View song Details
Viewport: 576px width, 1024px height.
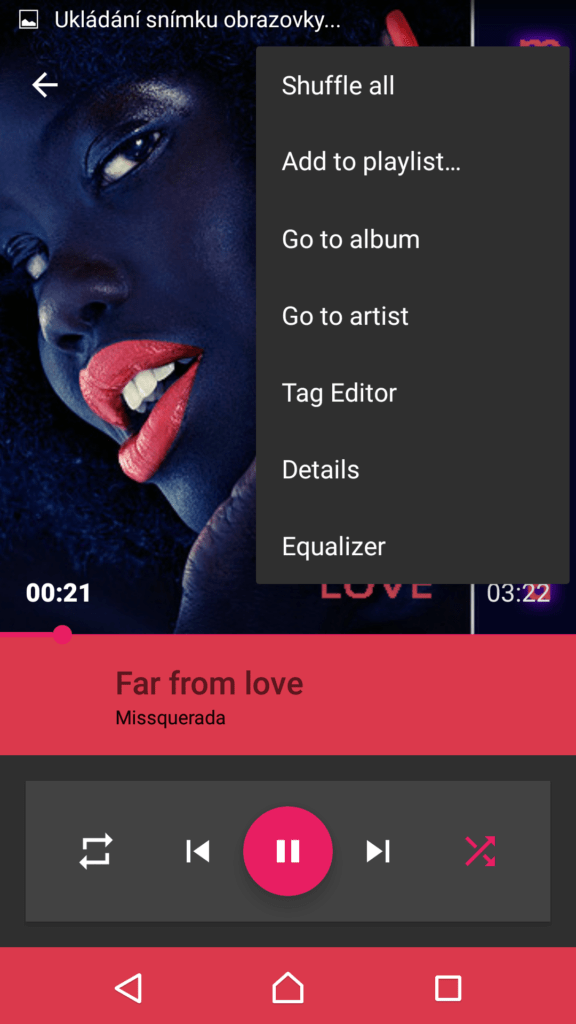pos(412,470)
